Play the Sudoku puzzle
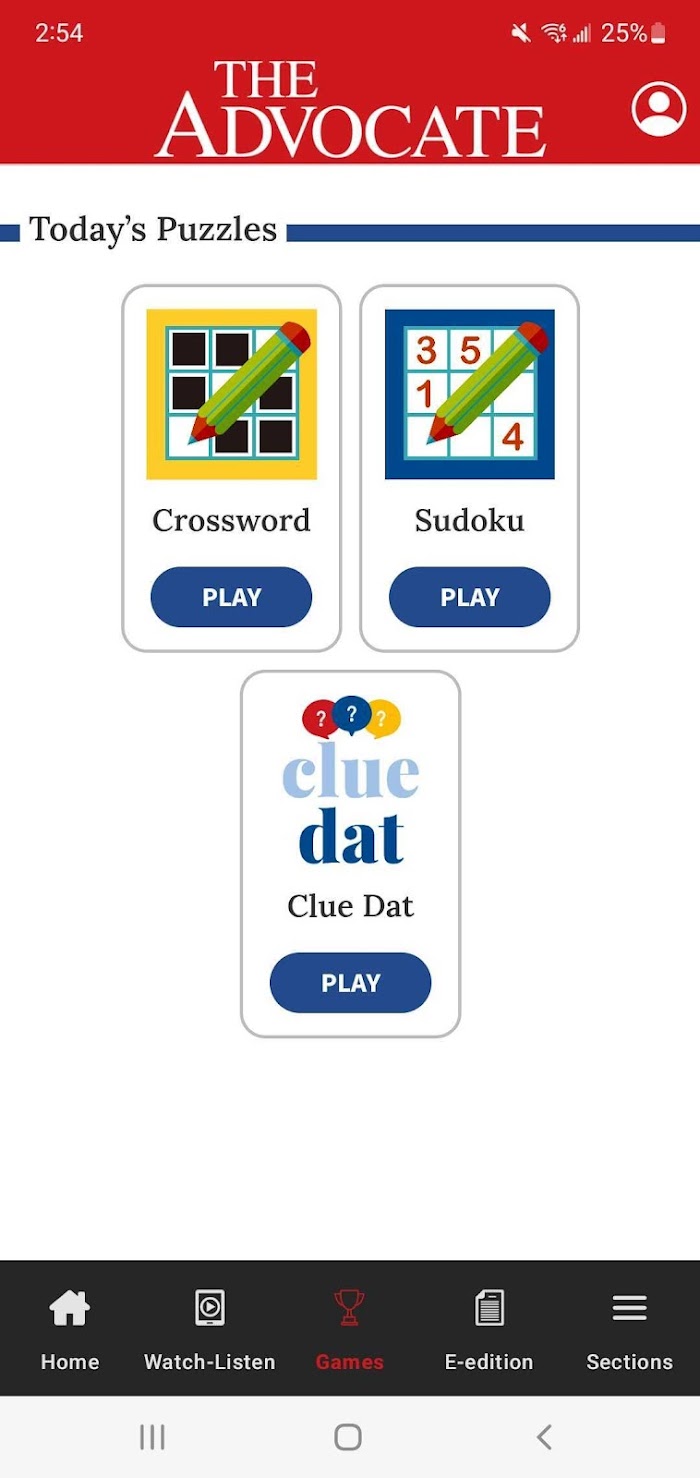Image resolution: width=700 pixels, height=1478 pixels. click(469, 597)
